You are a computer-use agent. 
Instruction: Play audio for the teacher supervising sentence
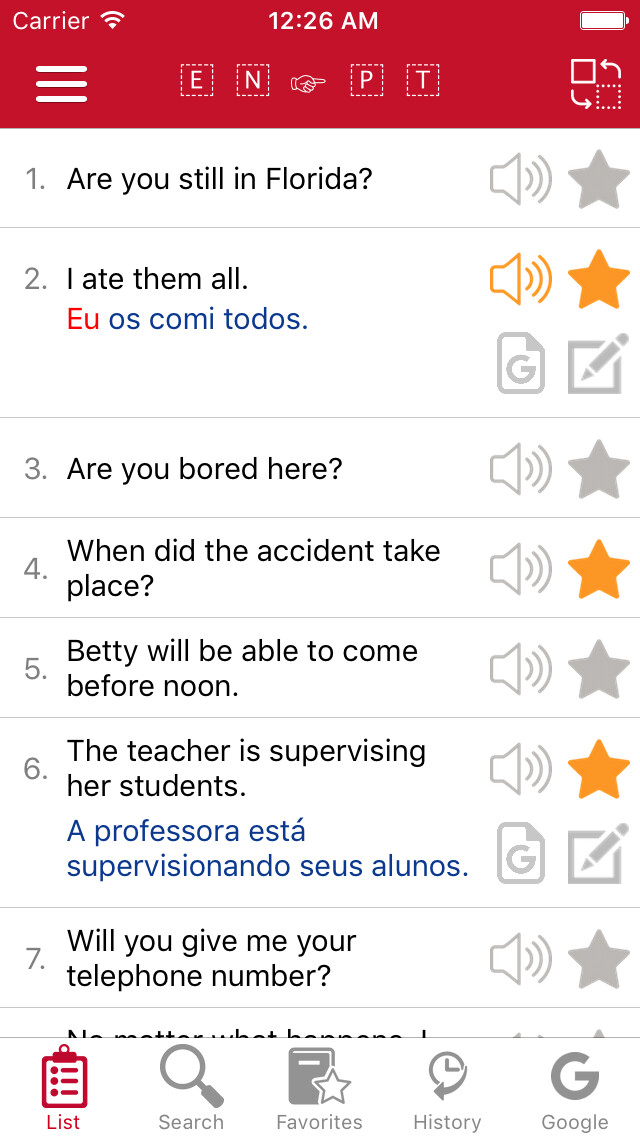(520, 768)
